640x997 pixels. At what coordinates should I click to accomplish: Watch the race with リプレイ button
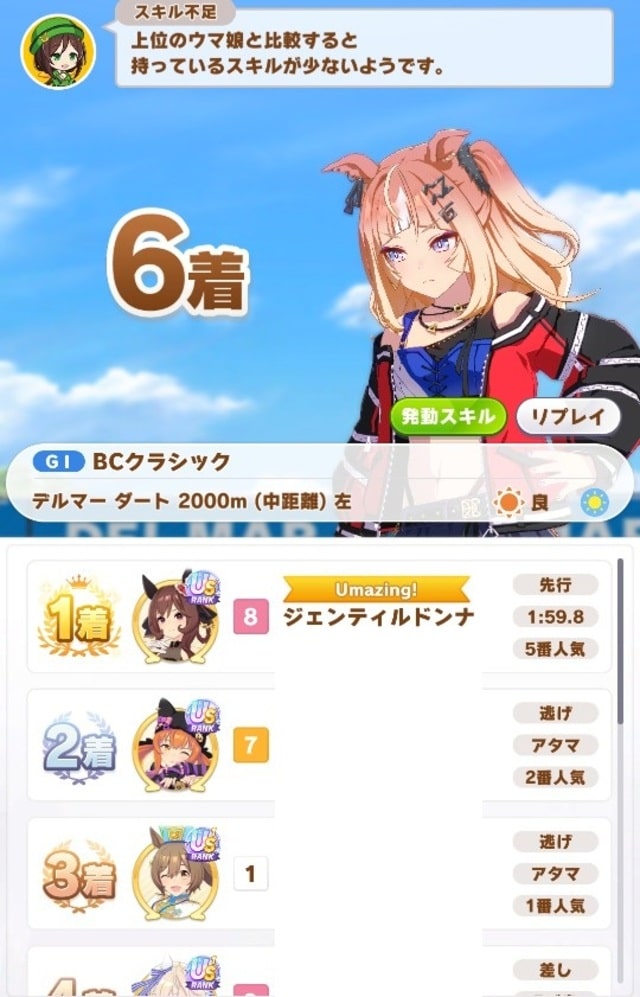click(x=568, y=416)
